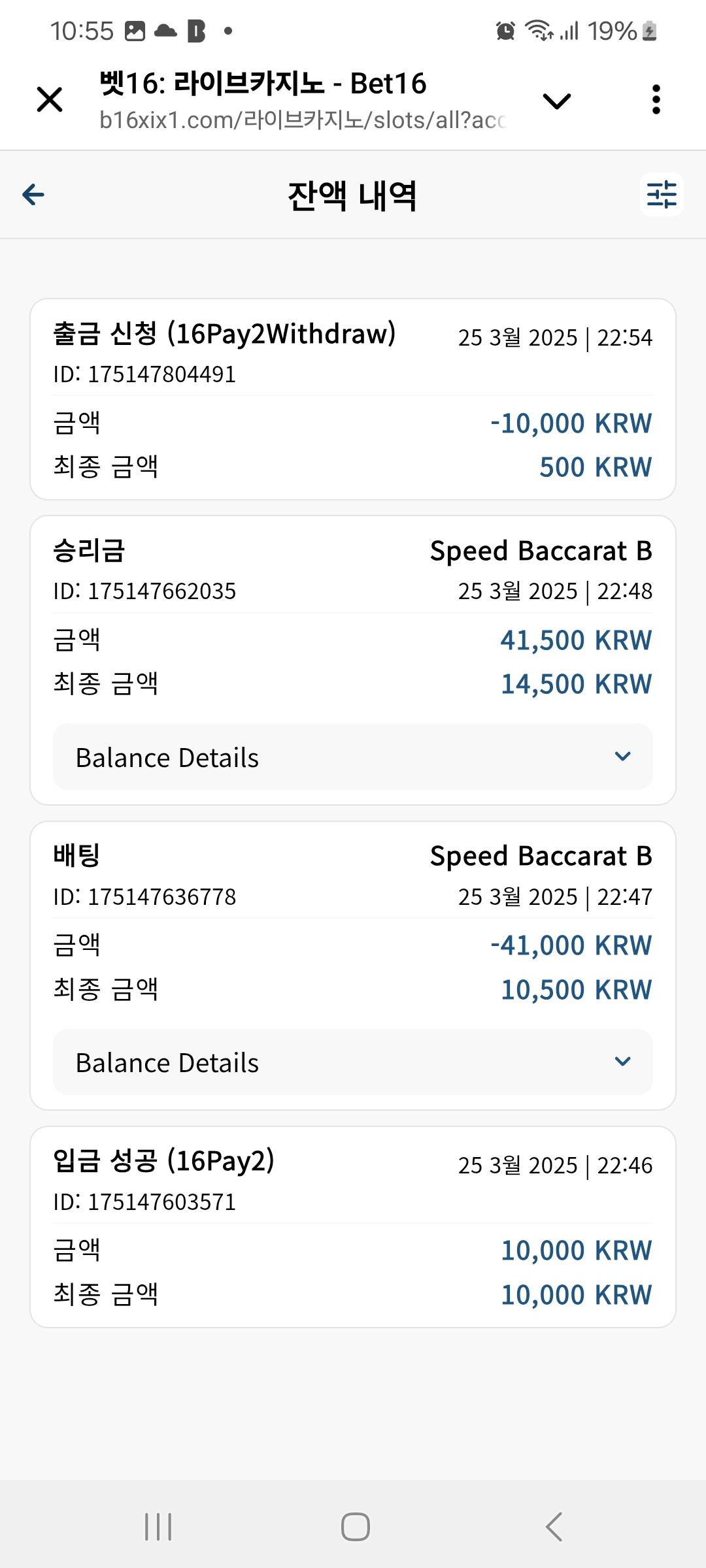
Task: Open the browser overflow menu
Action: (x=656, y=100)
